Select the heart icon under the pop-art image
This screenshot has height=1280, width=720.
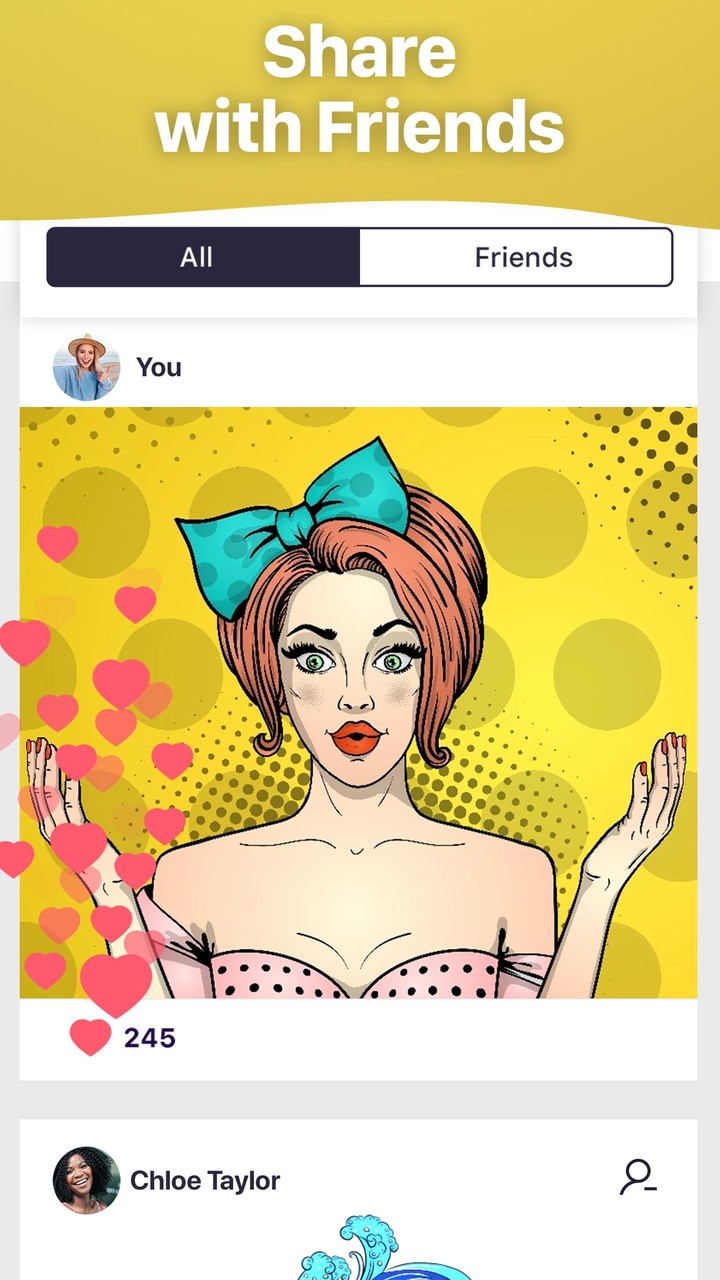(x=88, y=1036)
